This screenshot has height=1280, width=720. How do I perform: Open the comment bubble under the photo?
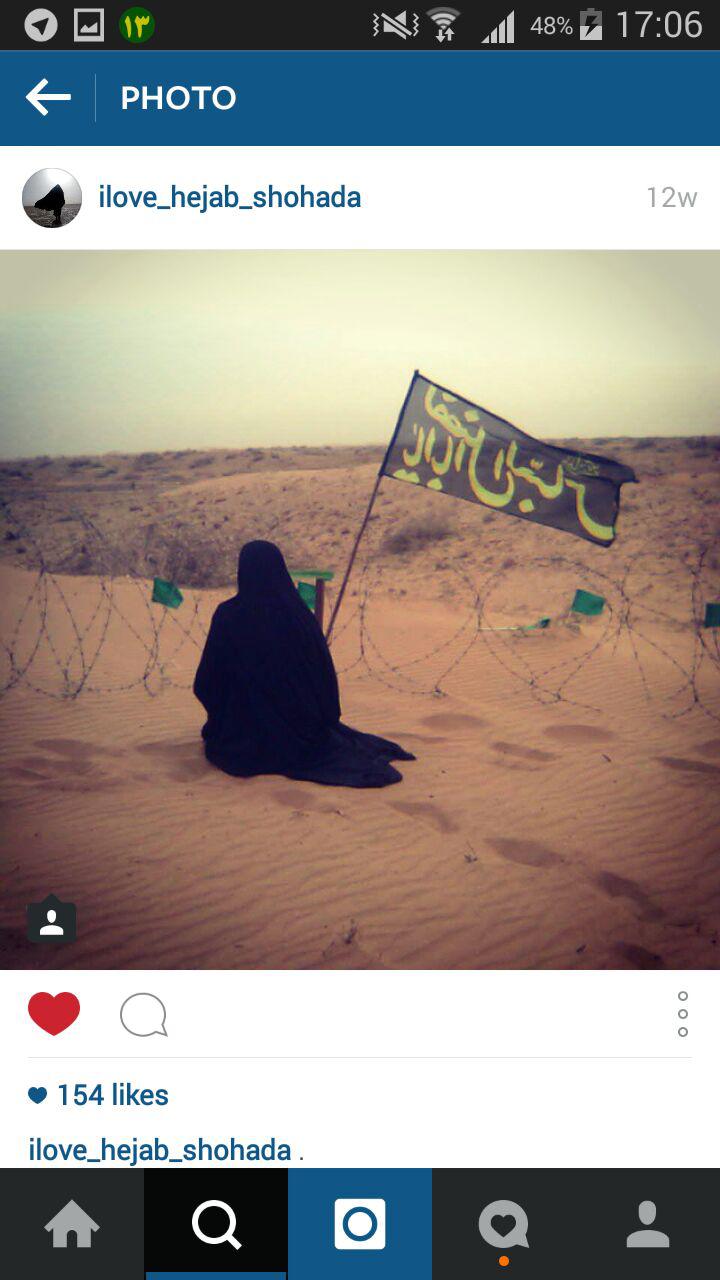(x=143, y=1015)
